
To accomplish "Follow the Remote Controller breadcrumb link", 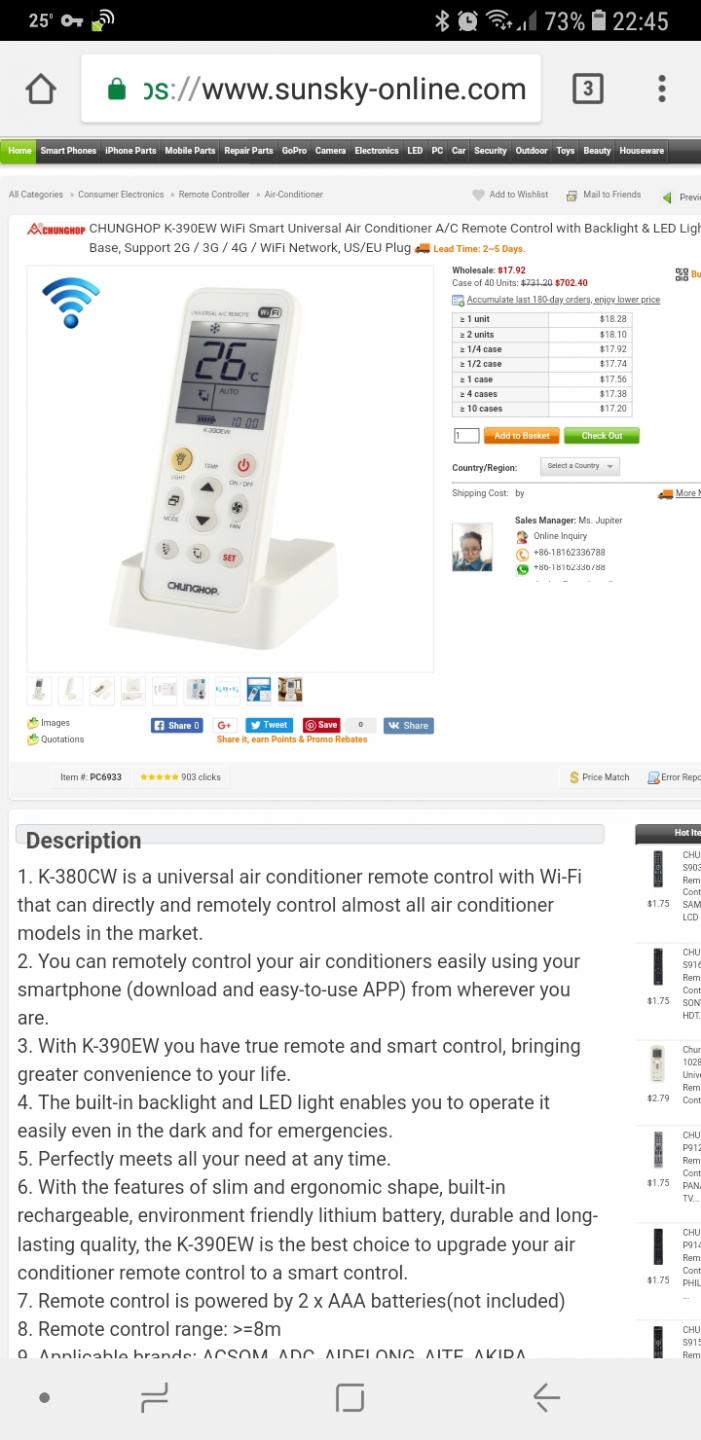I will point(214,195).
